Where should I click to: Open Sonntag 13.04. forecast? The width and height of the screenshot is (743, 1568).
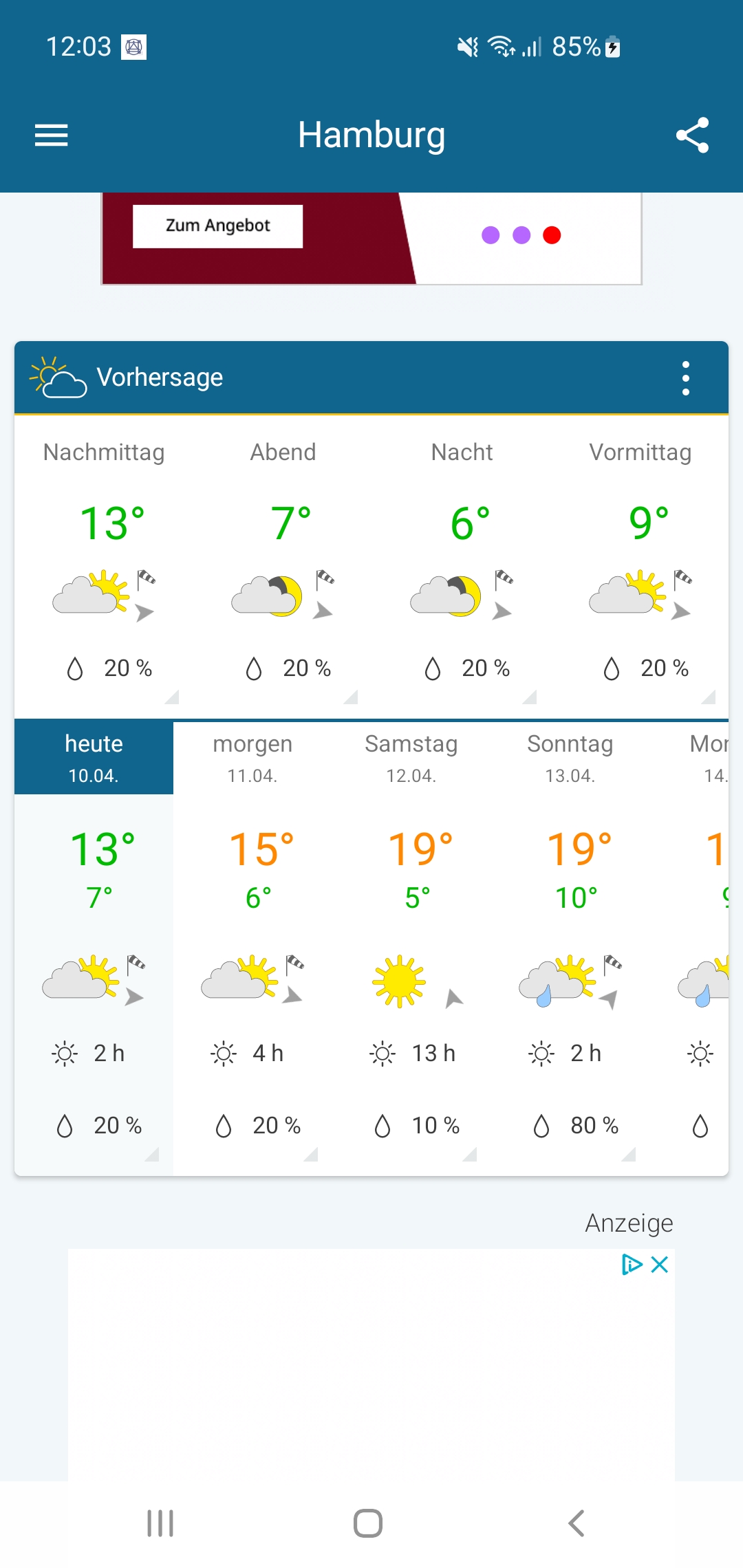(x=570, y=758)
